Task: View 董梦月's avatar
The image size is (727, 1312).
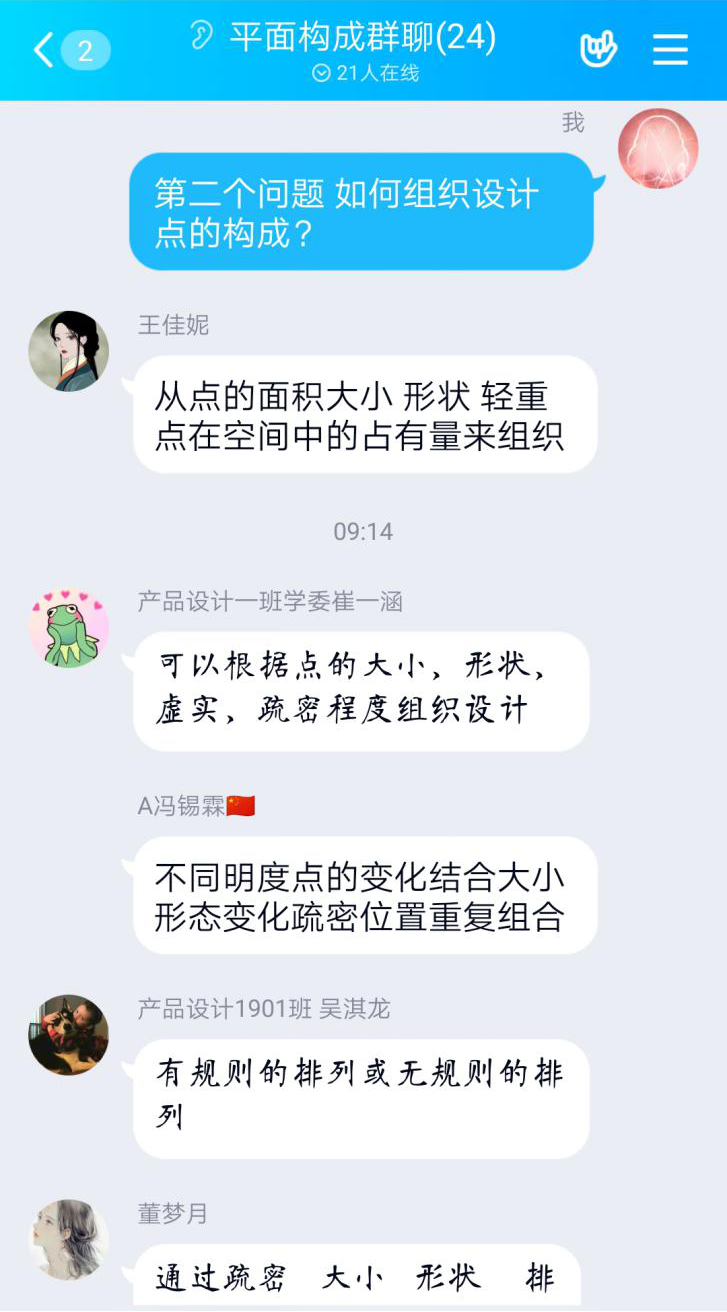Action: pyautogui.click(x=68, y=1239)
